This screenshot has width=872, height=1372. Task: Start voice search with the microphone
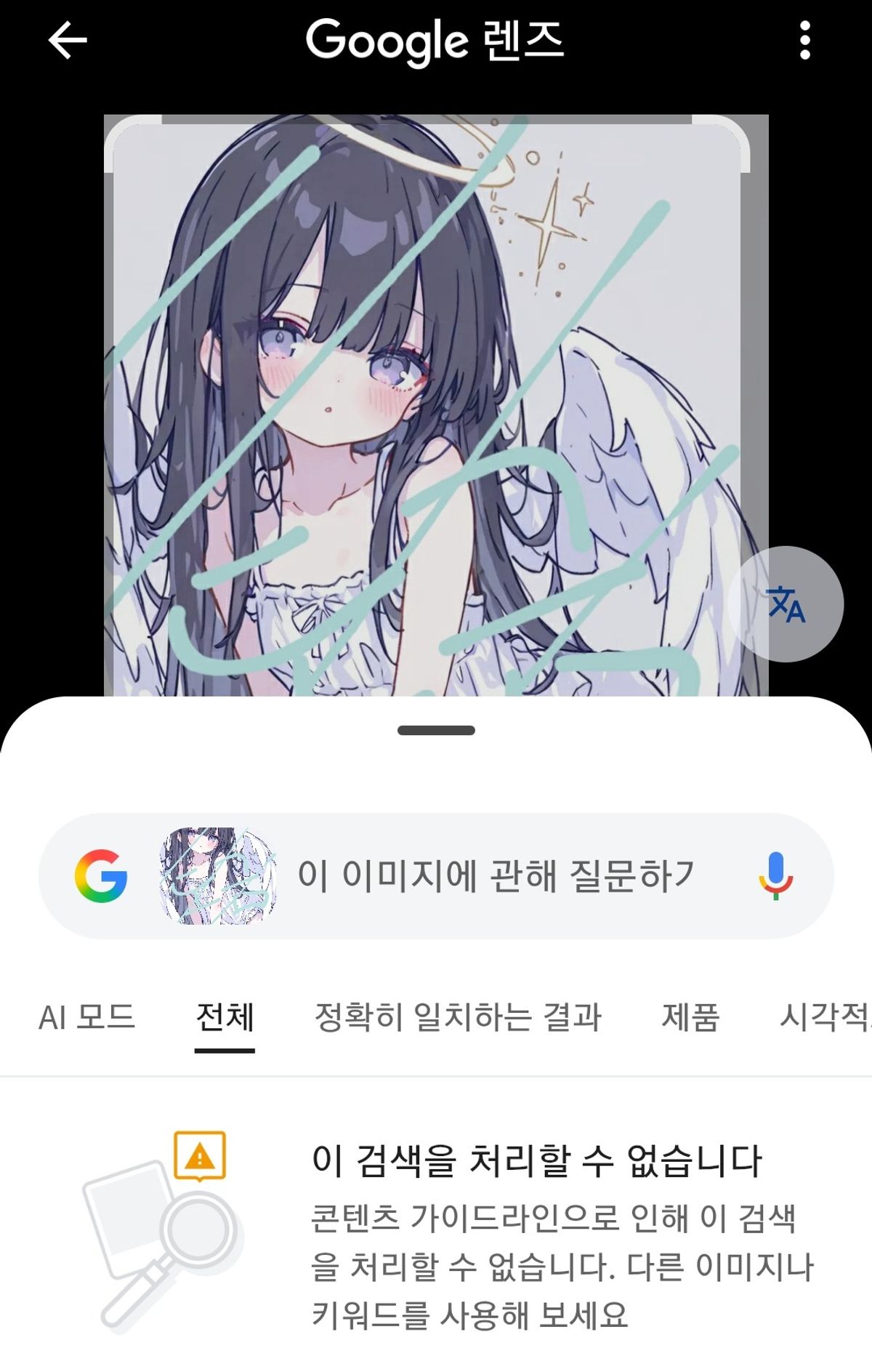pos(775,875)
